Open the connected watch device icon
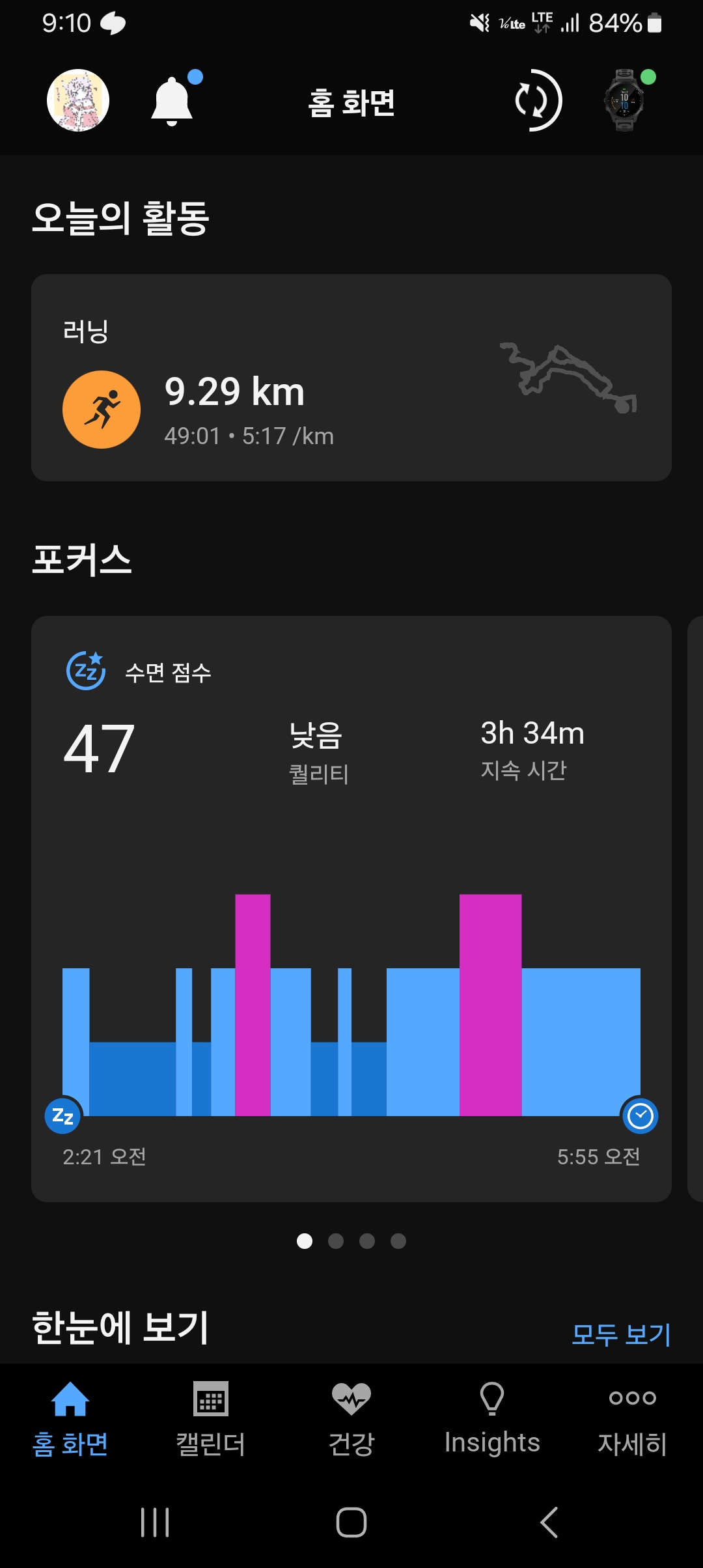 (x=625, y=100)
